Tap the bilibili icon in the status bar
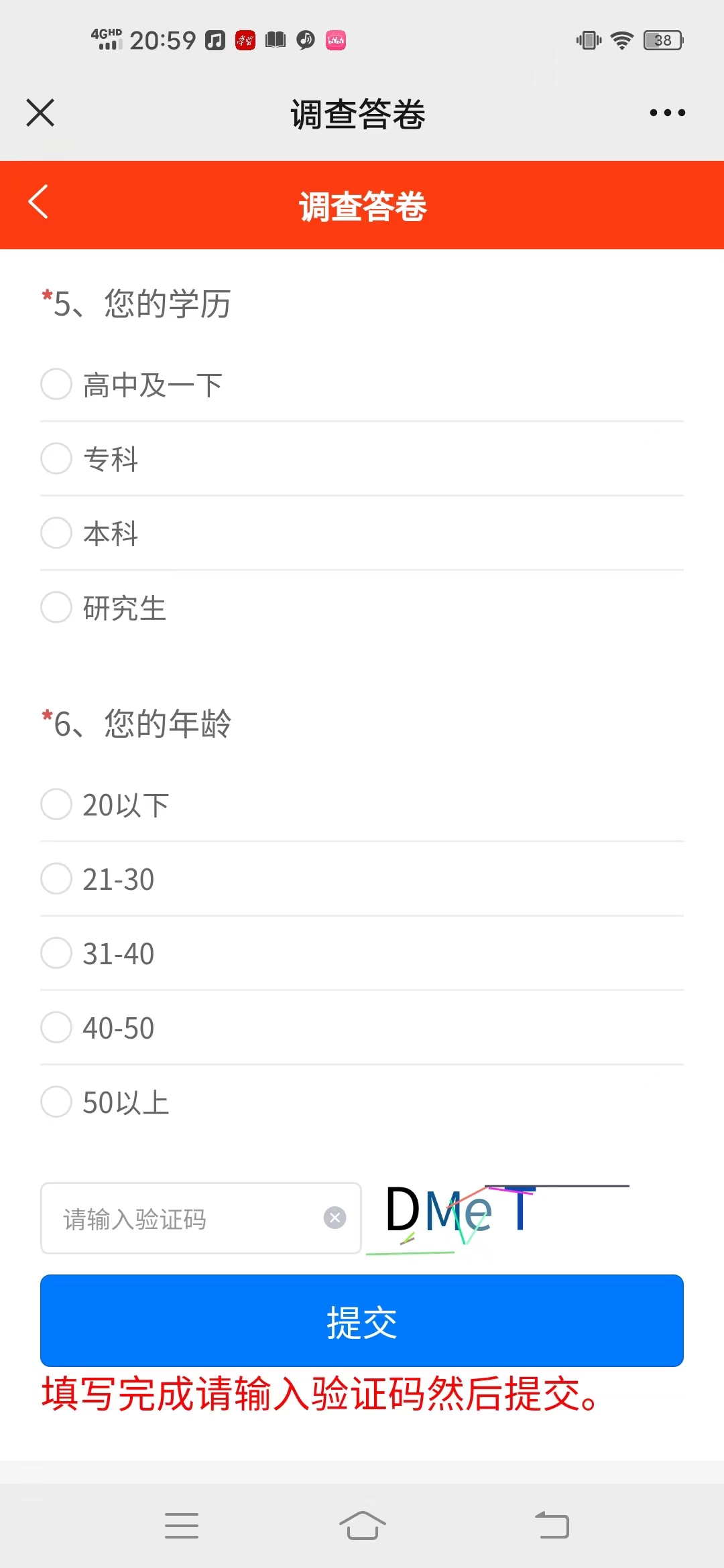724x1568 pixels. tap(335, 40)
